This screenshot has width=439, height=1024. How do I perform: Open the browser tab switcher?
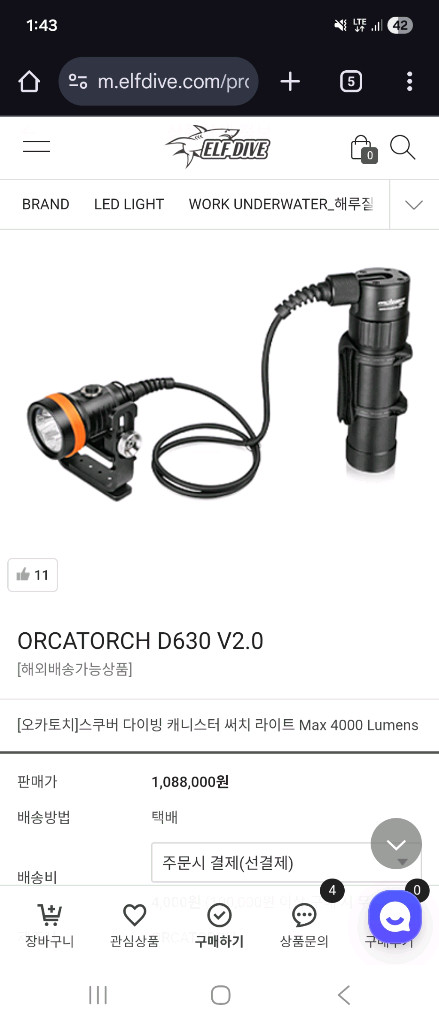tap(351, 82)
